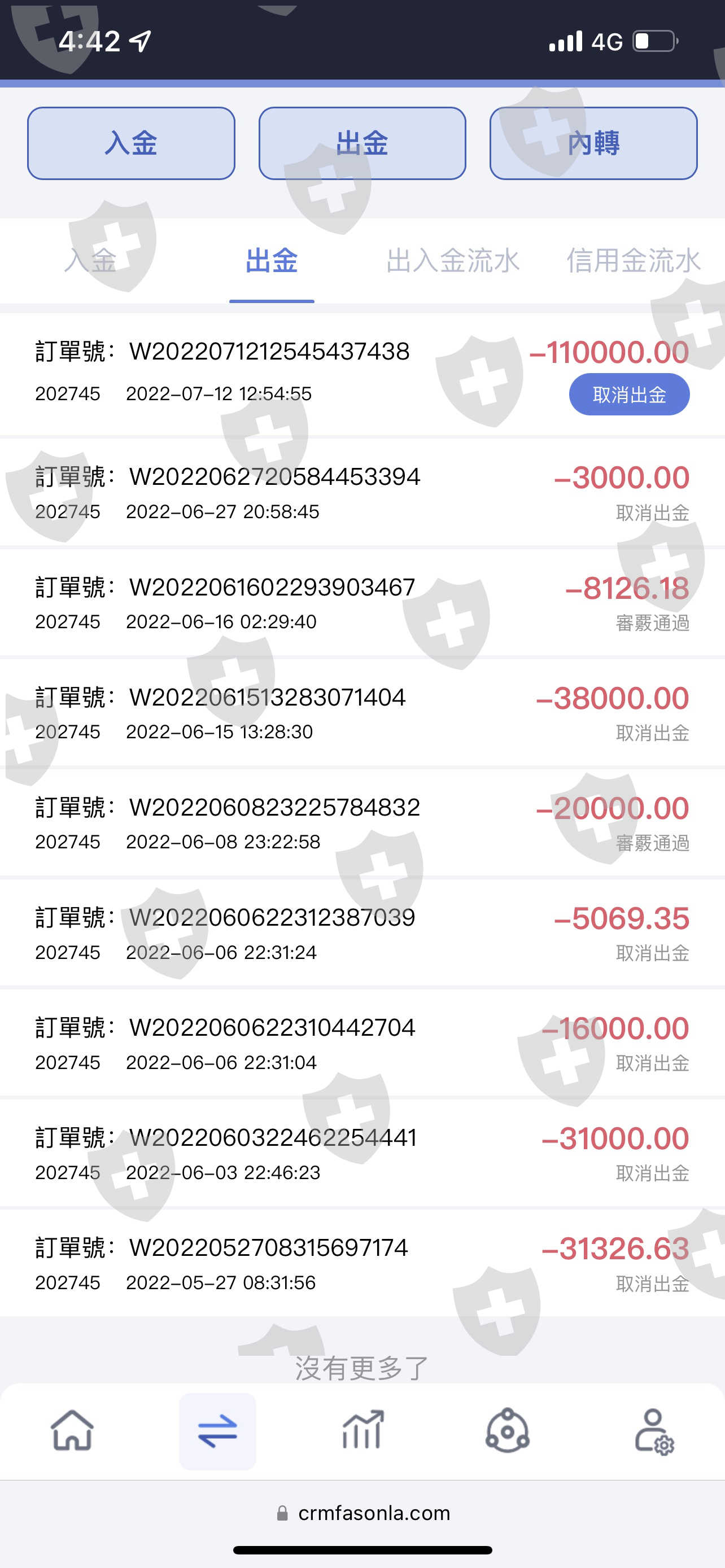Select the 內轉 internal transfer button
The image size is (725, 1568).
(593, 144)
